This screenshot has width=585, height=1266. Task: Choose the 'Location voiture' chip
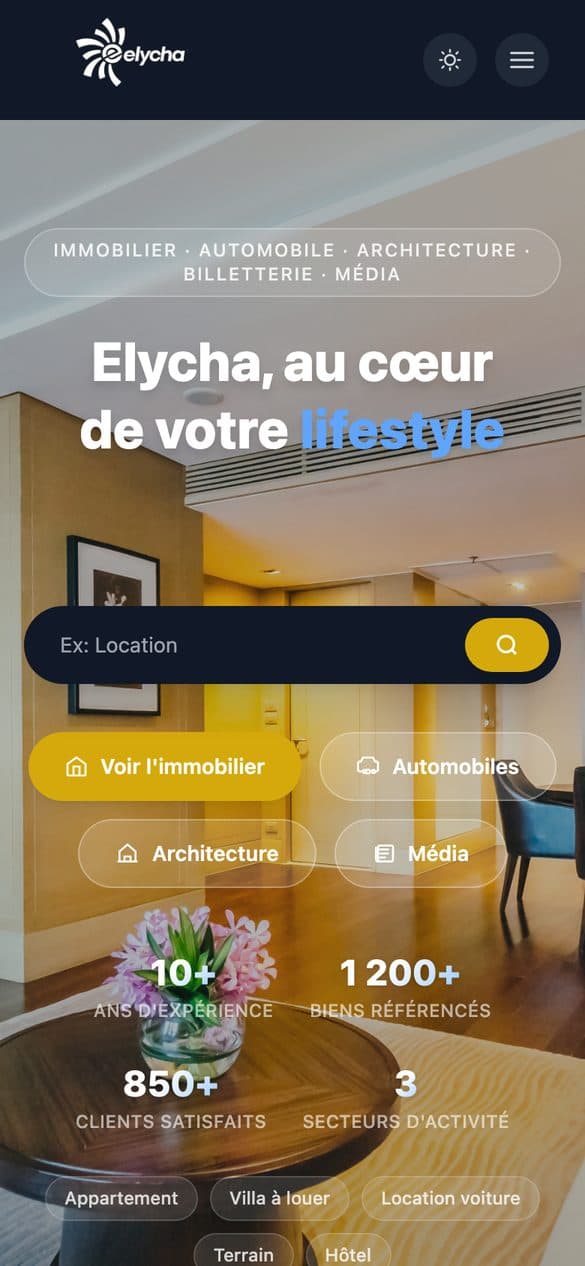(x=450, y=1198)
